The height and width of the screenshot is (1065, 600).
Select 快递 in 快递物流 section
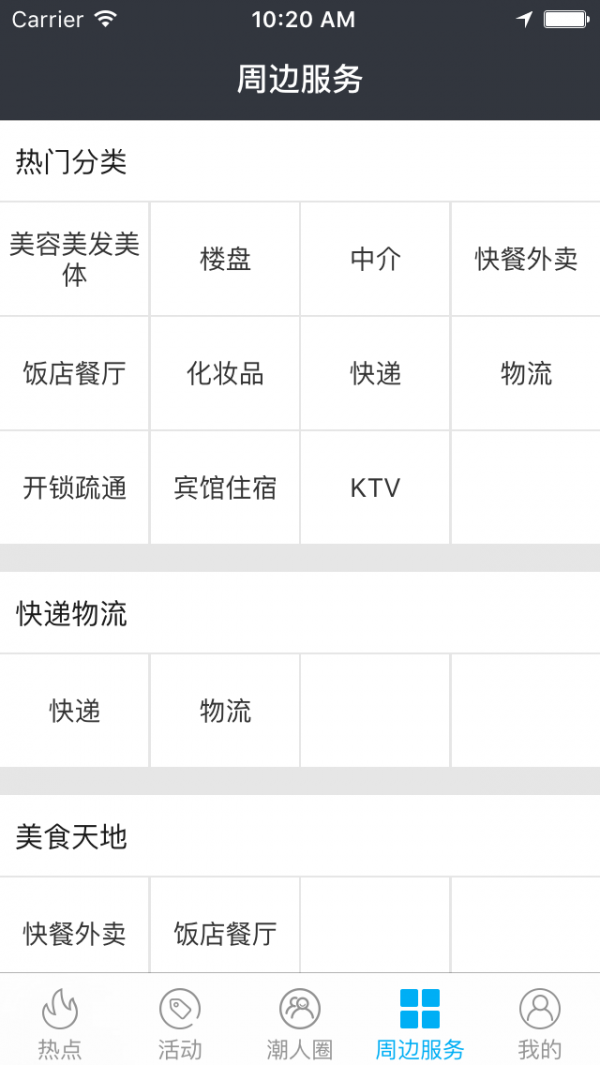(74, 711)
